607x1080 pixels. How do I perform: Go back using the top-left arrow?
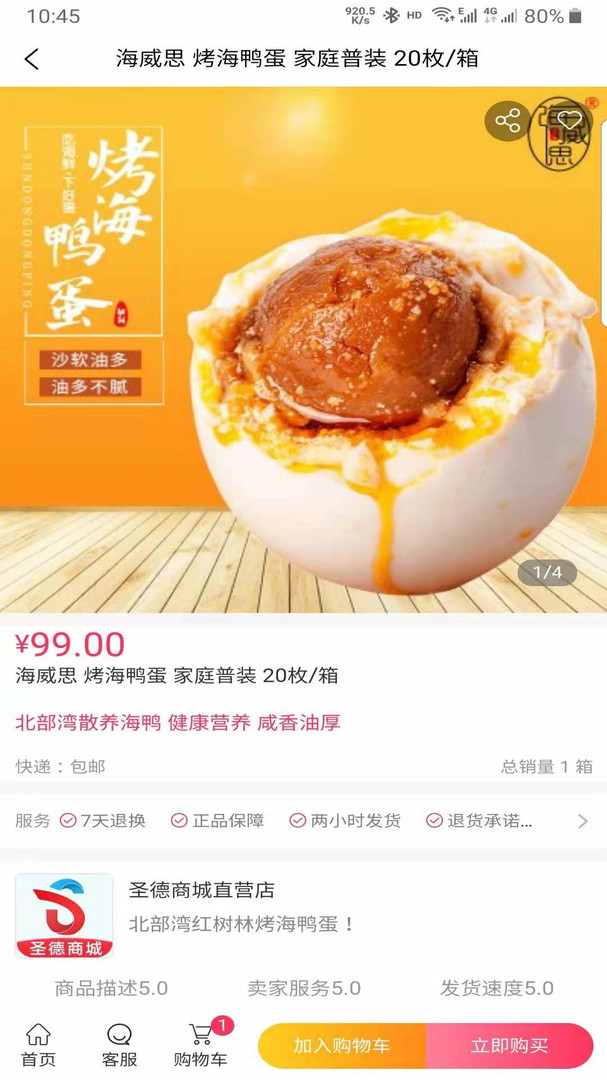[32, 59]
